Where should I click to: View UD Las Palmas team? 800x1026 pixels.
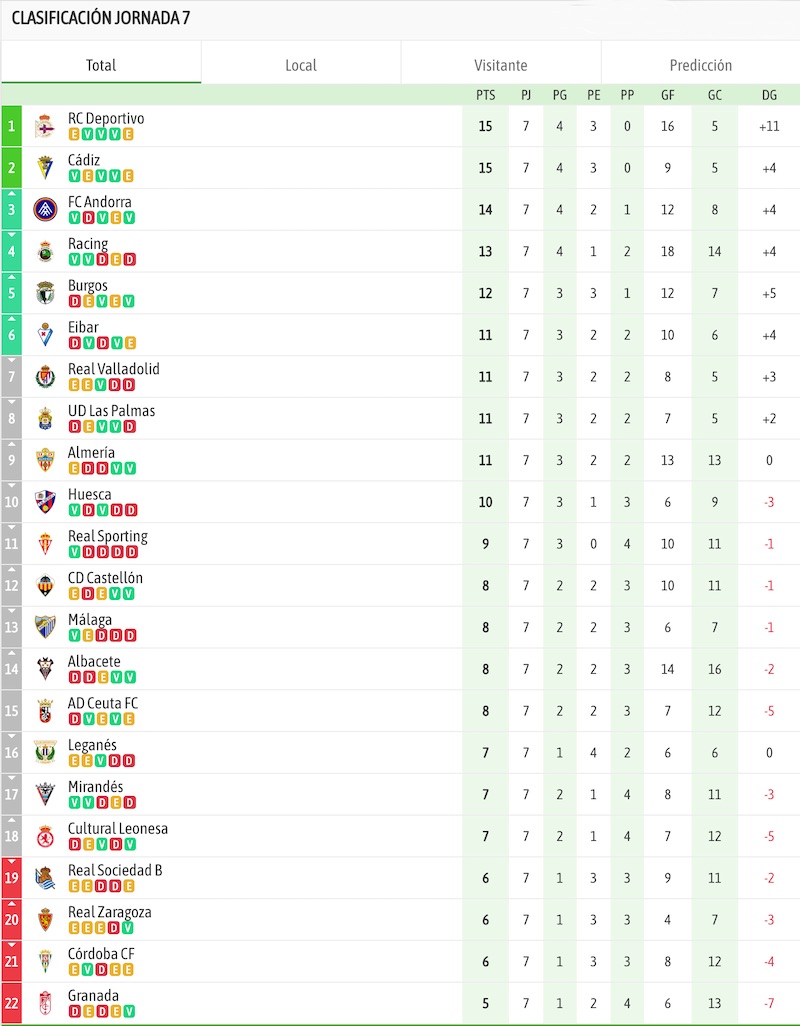(x=111, y=411)
